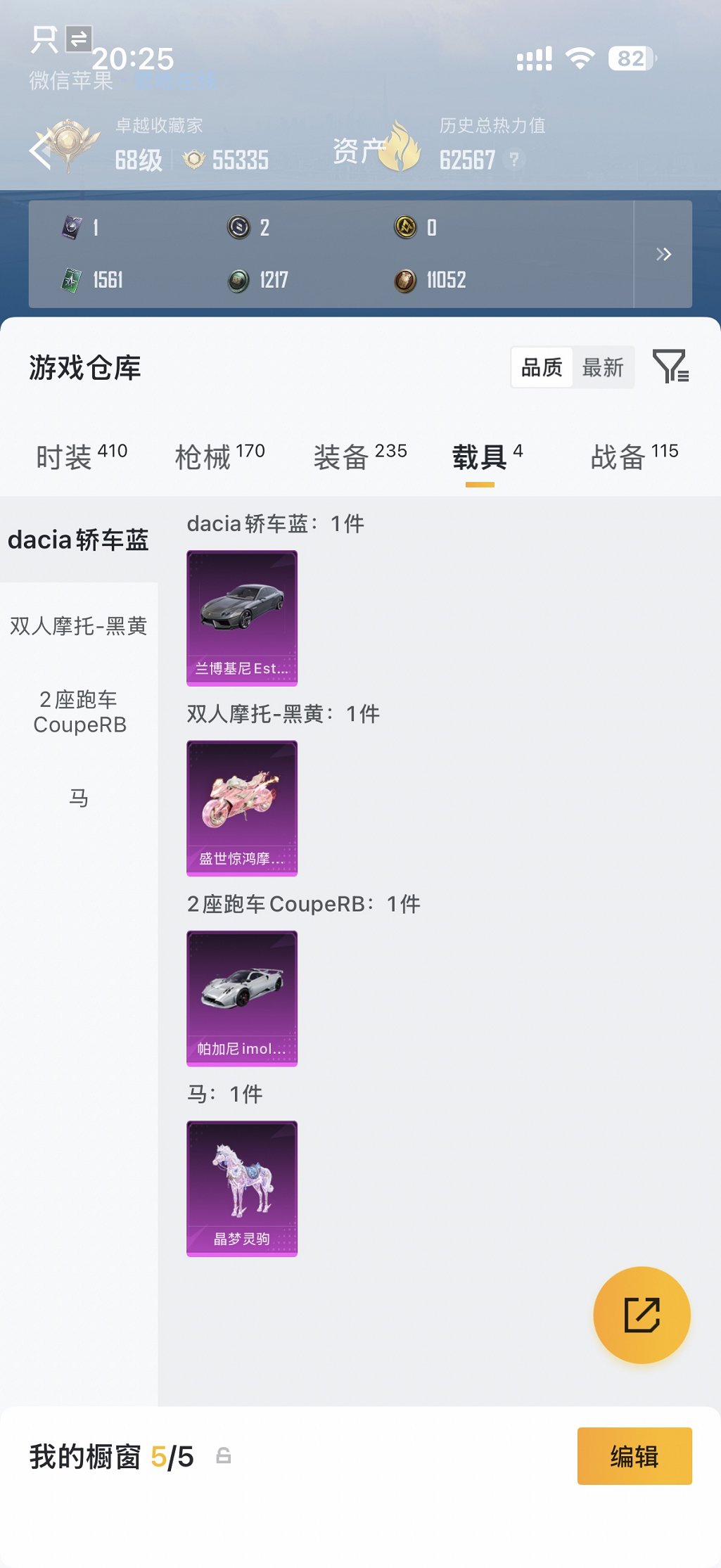Screen dimensions: 721x1568
Task: Open the 晶梦灵驹 horse card
Action: (242, 1187)
